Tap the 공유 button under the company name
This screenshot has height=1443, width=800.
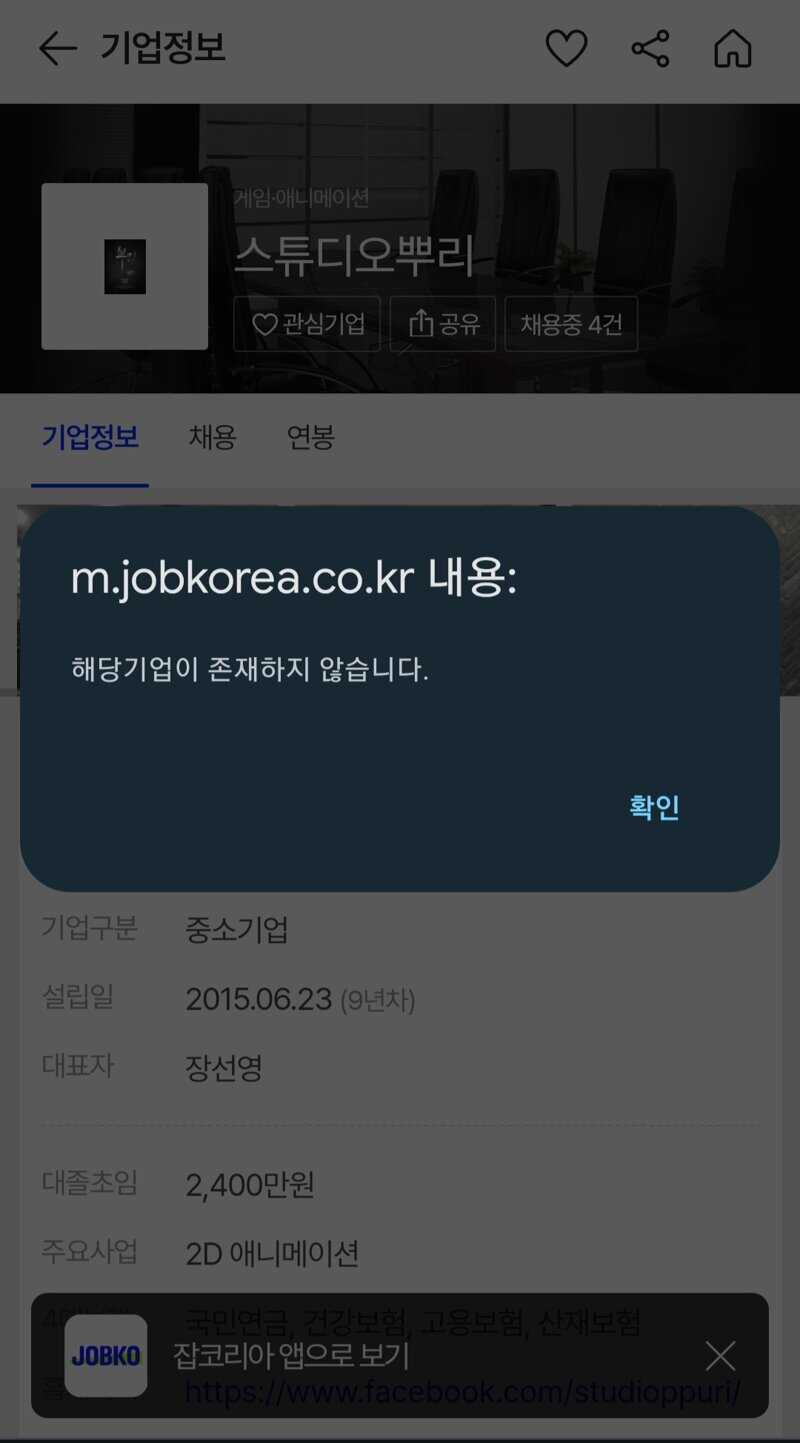(x=443, y=324)
